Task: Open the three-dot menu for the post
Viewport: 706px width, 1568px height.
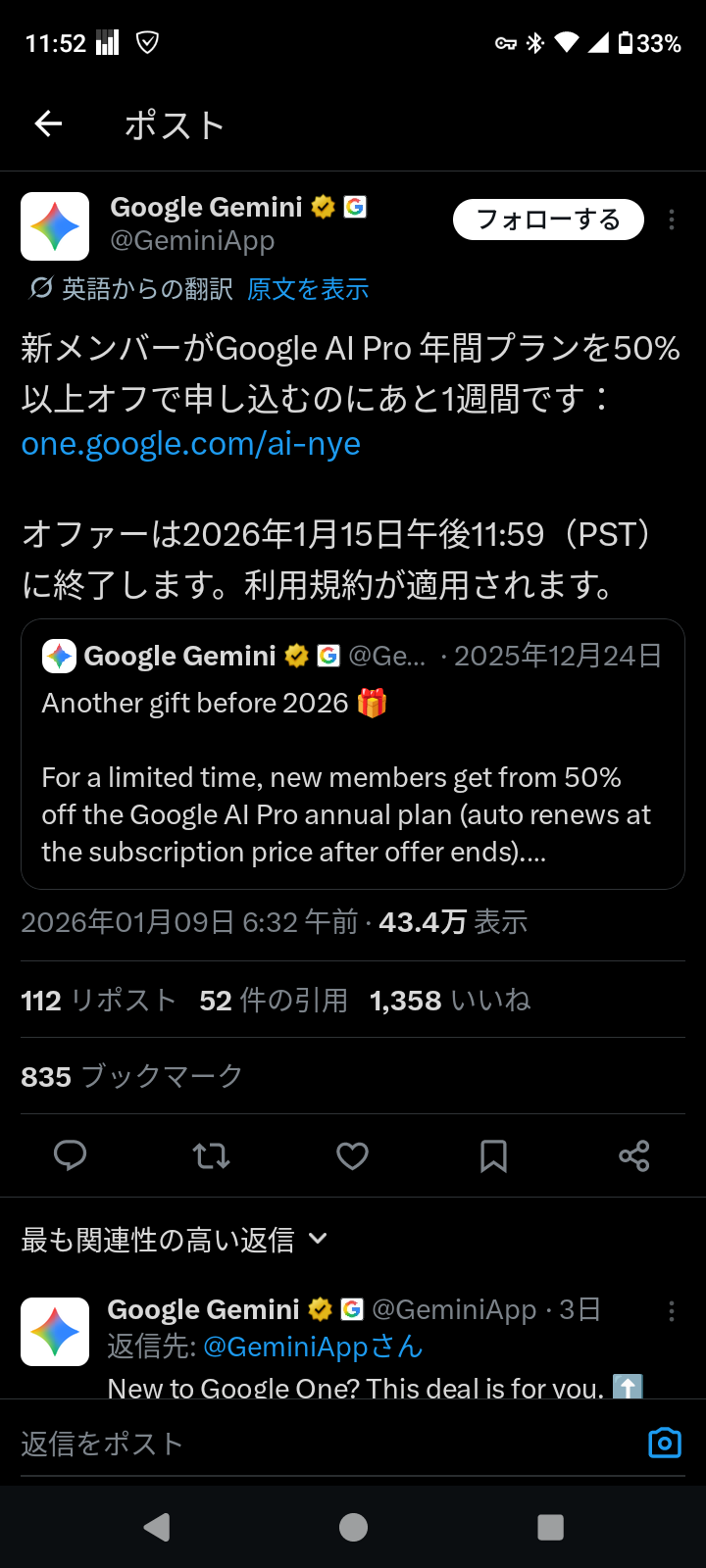Action: pyautogui.click(x=670, y=220)
